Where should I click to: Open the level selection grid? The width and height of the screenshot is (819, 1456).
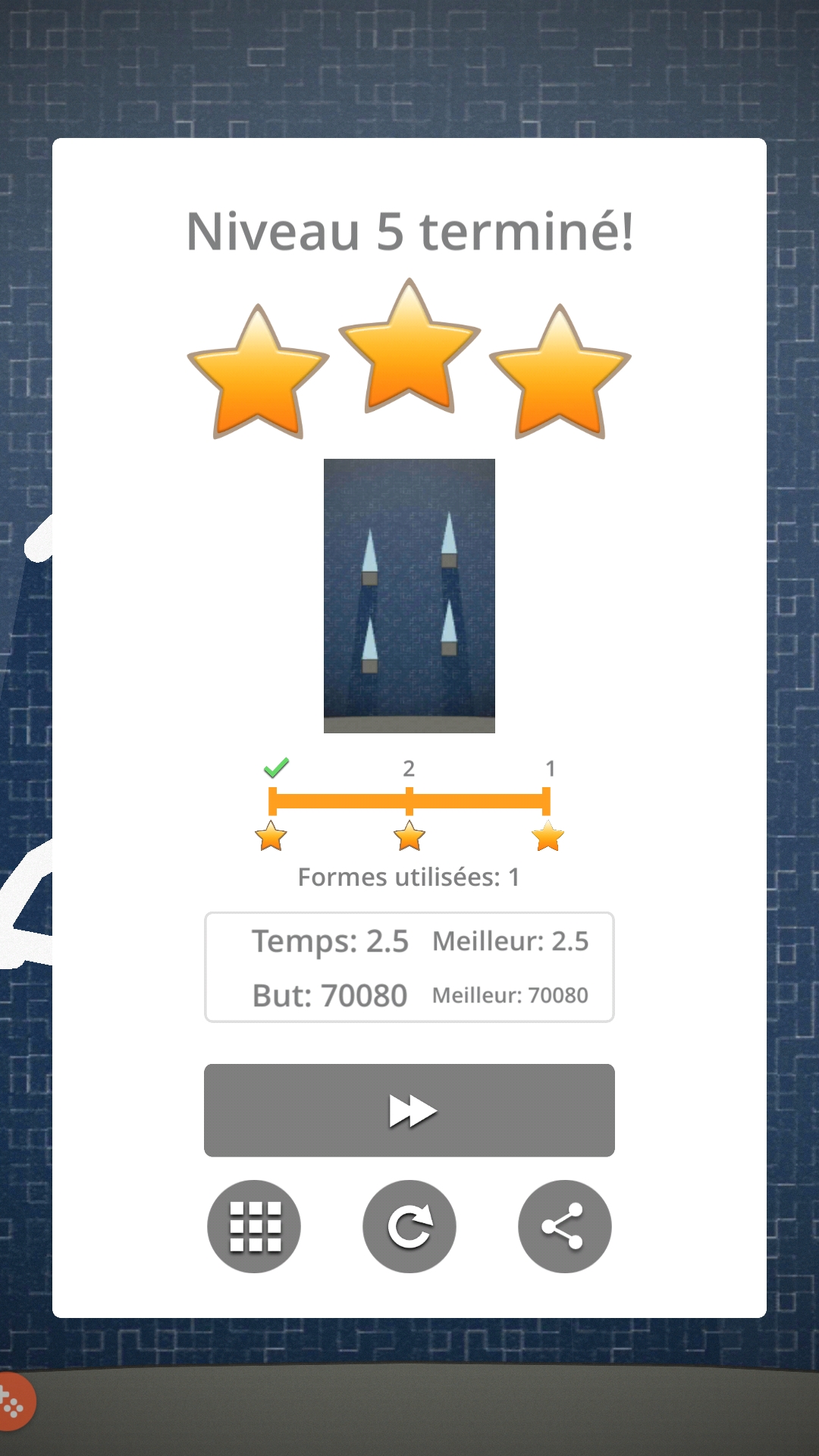pyautogui.click(x=254, y=1226)
